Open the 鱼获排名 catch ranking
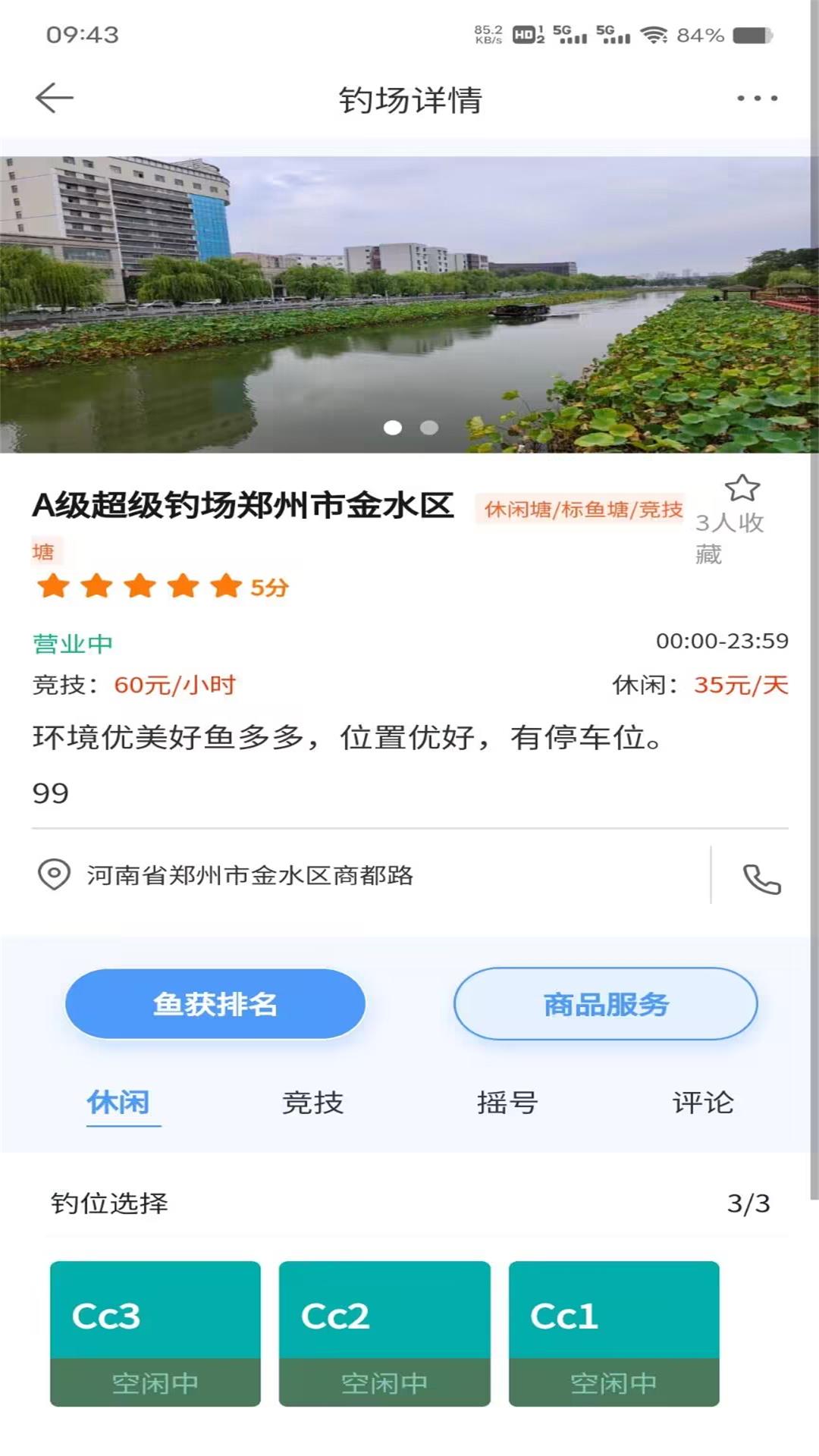Image resolution: width=819 pixels, height=1456 pixels. coord(215,1004)
